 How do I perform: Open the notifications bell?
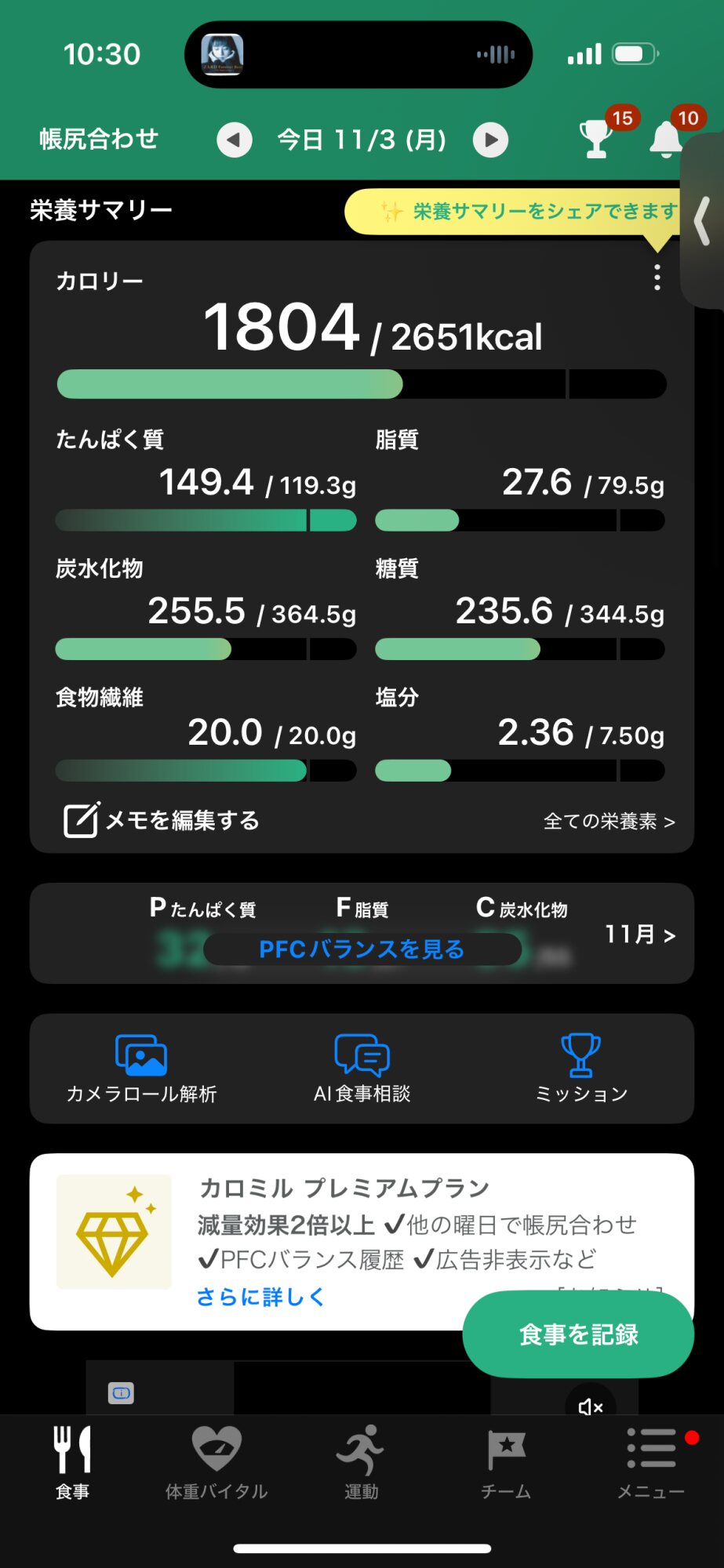click(x=666, y=140)
